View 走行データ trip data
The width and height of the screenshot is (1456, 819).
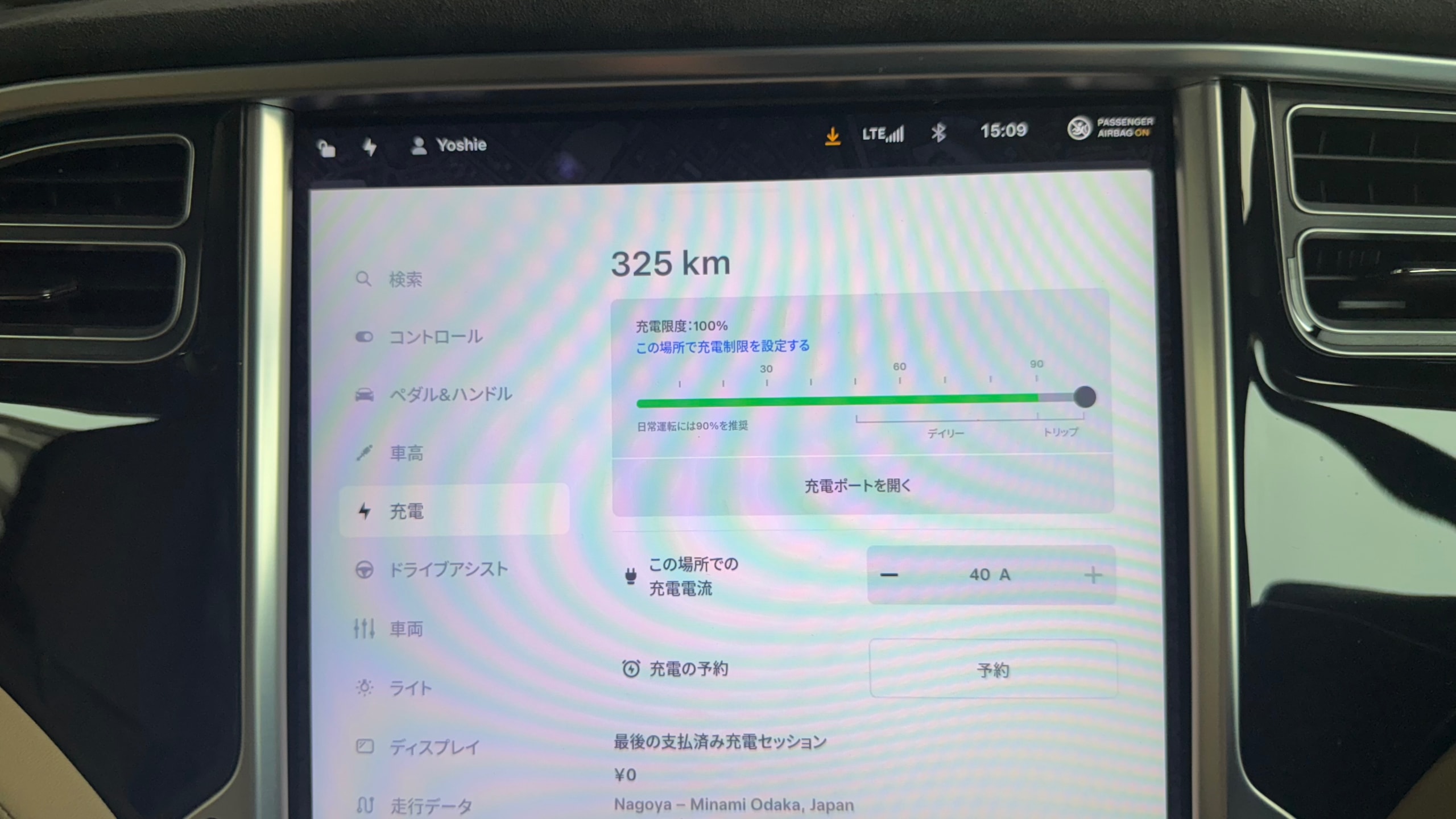pos(431,805)
